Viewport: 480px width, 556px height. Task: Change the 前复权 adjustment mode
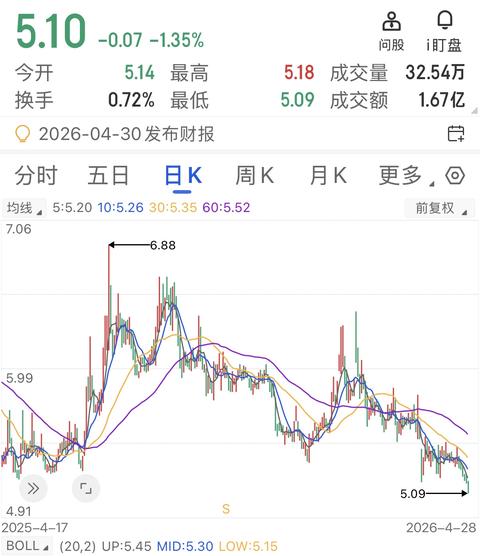point(440,208)
